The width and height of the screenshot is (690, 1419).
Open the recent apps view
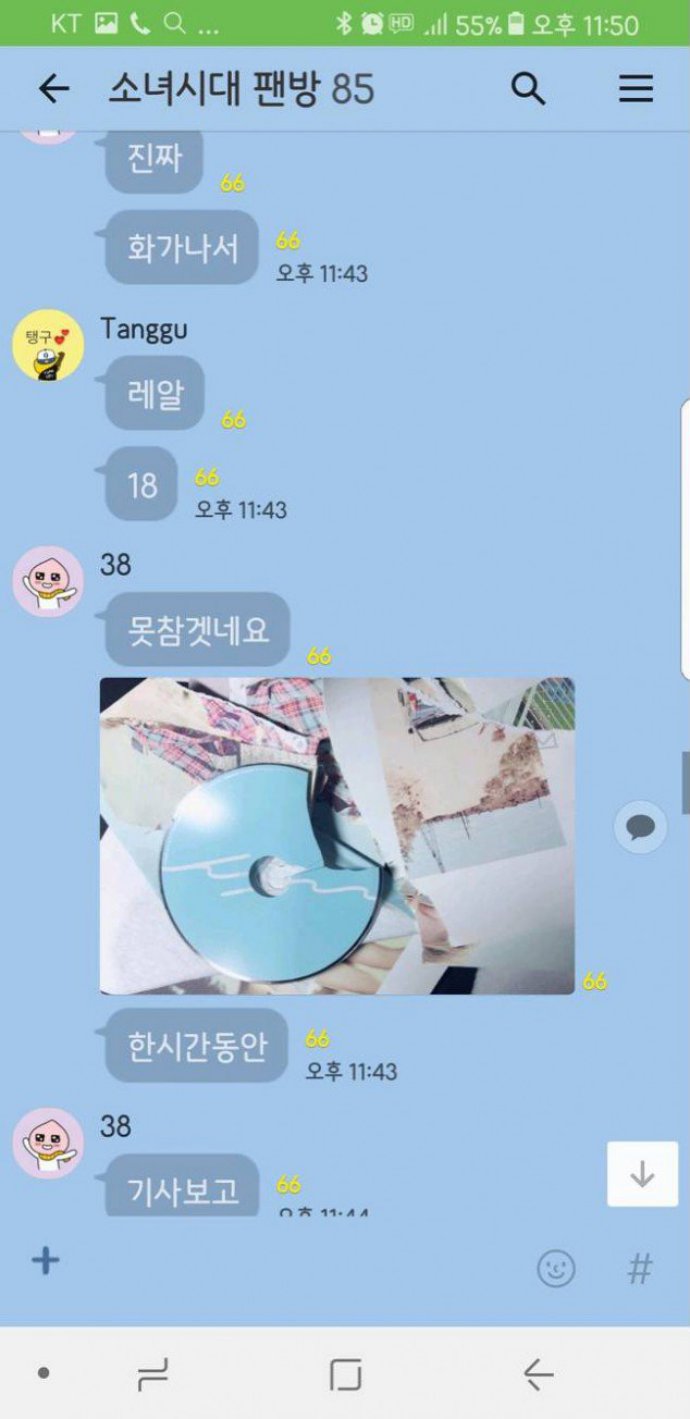coord(152,1376)
